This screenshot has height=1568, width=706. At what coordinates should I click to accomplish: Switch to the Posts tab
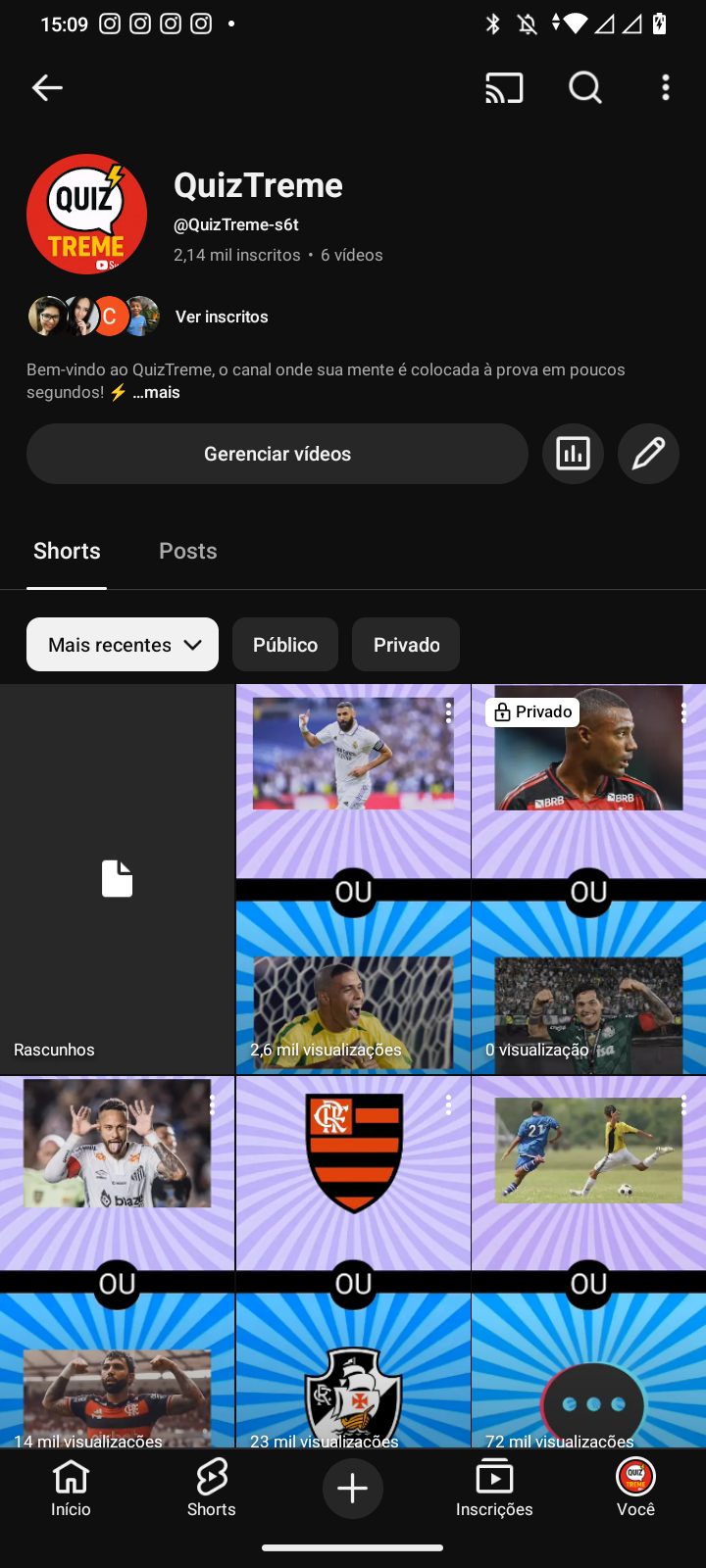(x=188, y=551)
